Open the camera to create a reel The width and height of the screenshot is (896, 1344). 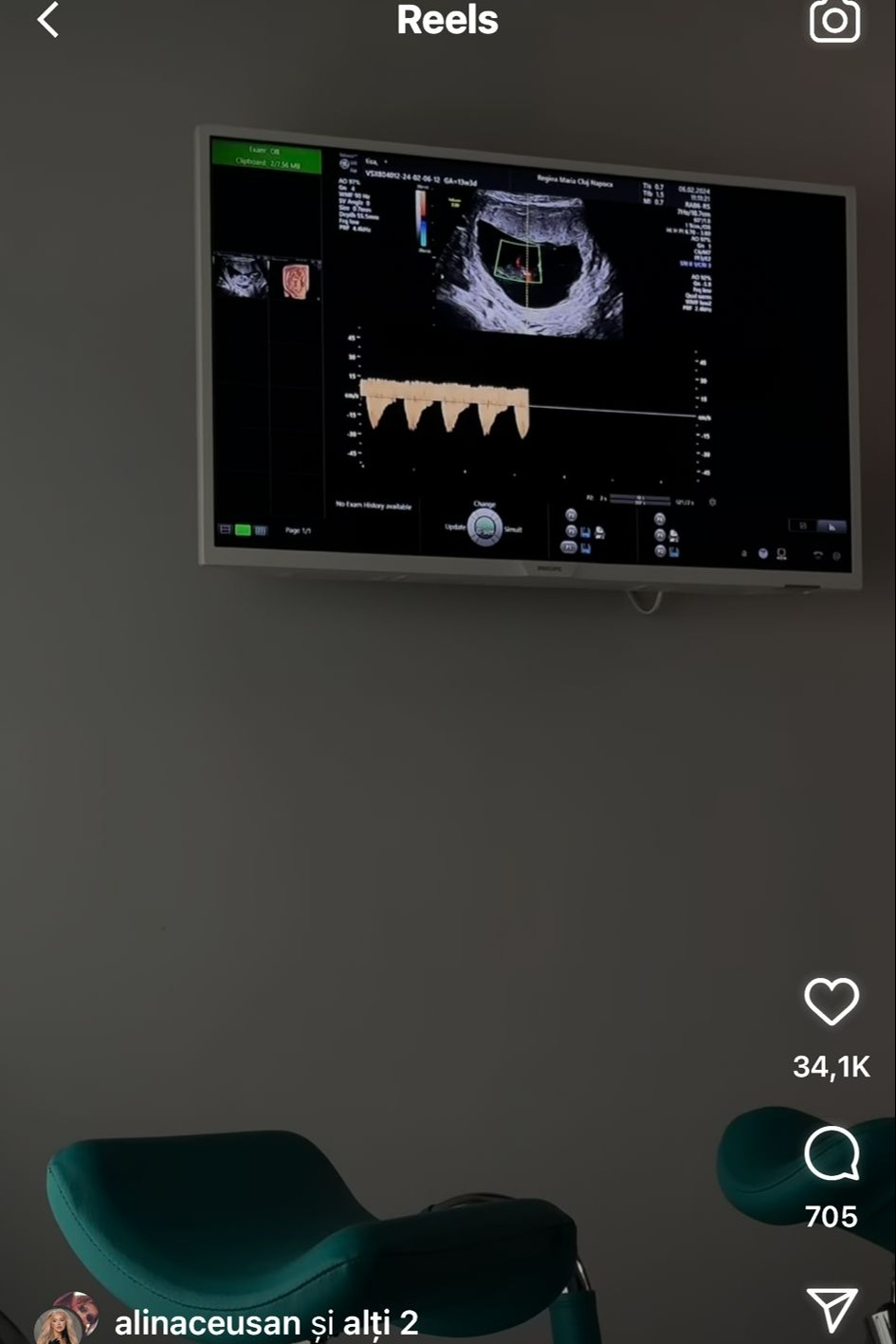point(834,21)
